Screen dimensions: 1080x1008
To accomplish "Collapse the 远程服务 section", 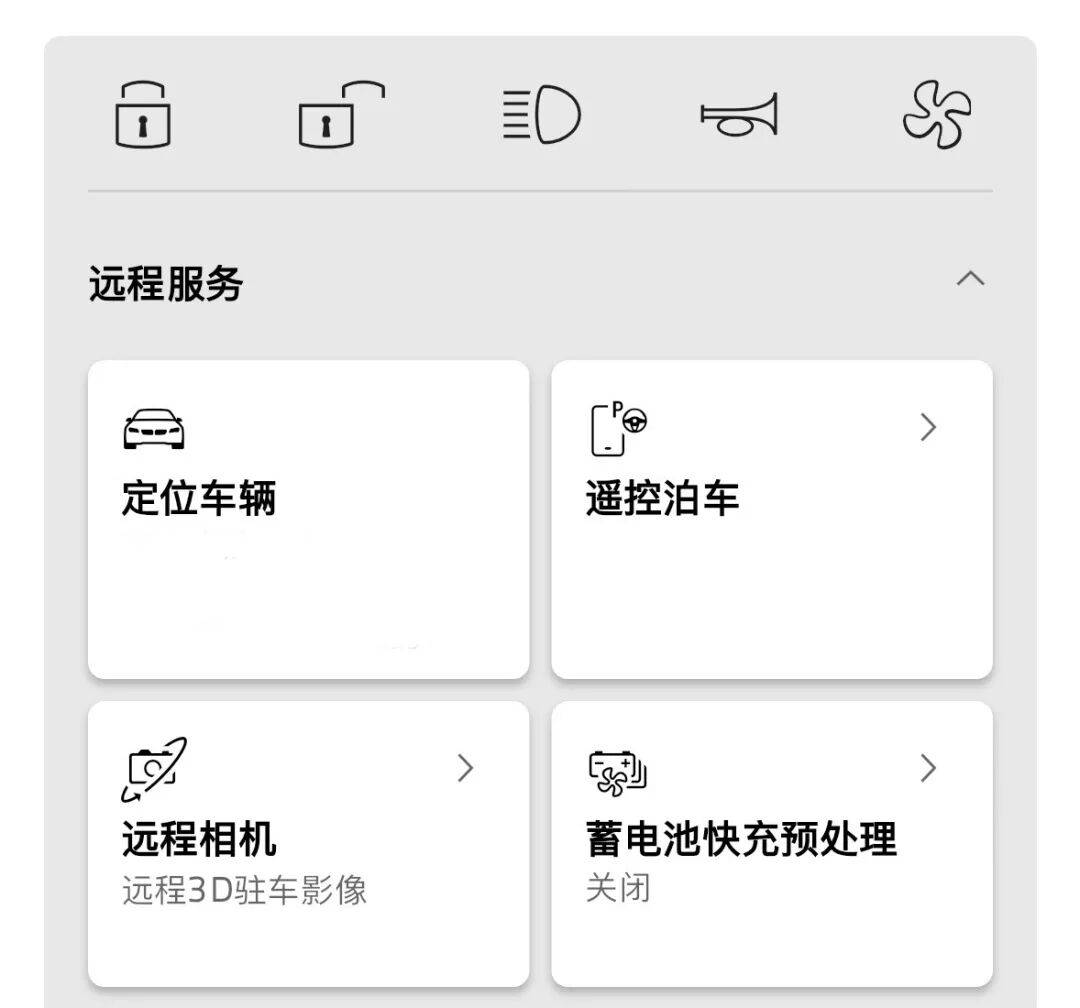I will pos(969,279).
